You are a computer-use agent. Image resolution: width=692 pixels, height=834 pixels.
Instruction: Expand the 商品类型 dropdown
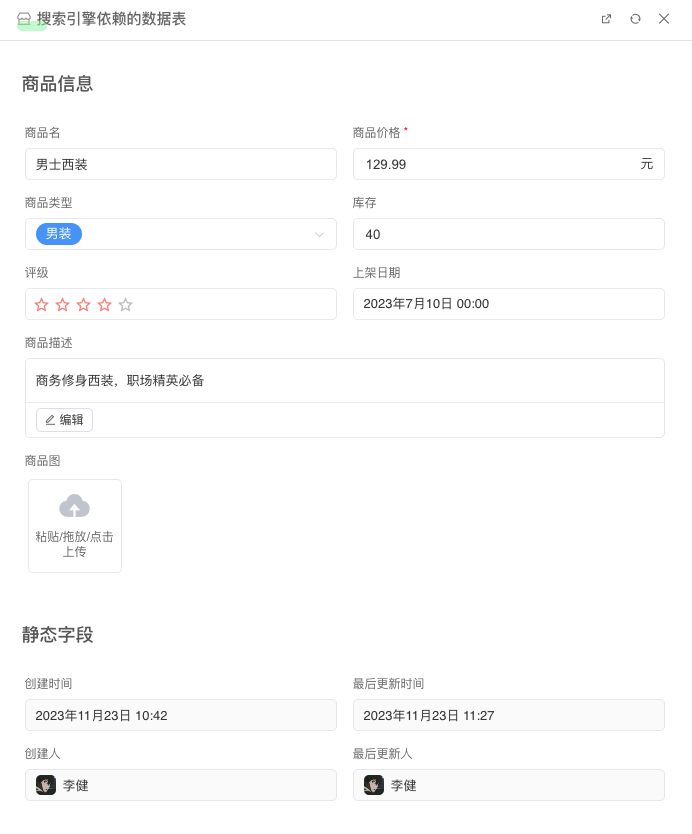pyautogui.click(x=319, y=234)
